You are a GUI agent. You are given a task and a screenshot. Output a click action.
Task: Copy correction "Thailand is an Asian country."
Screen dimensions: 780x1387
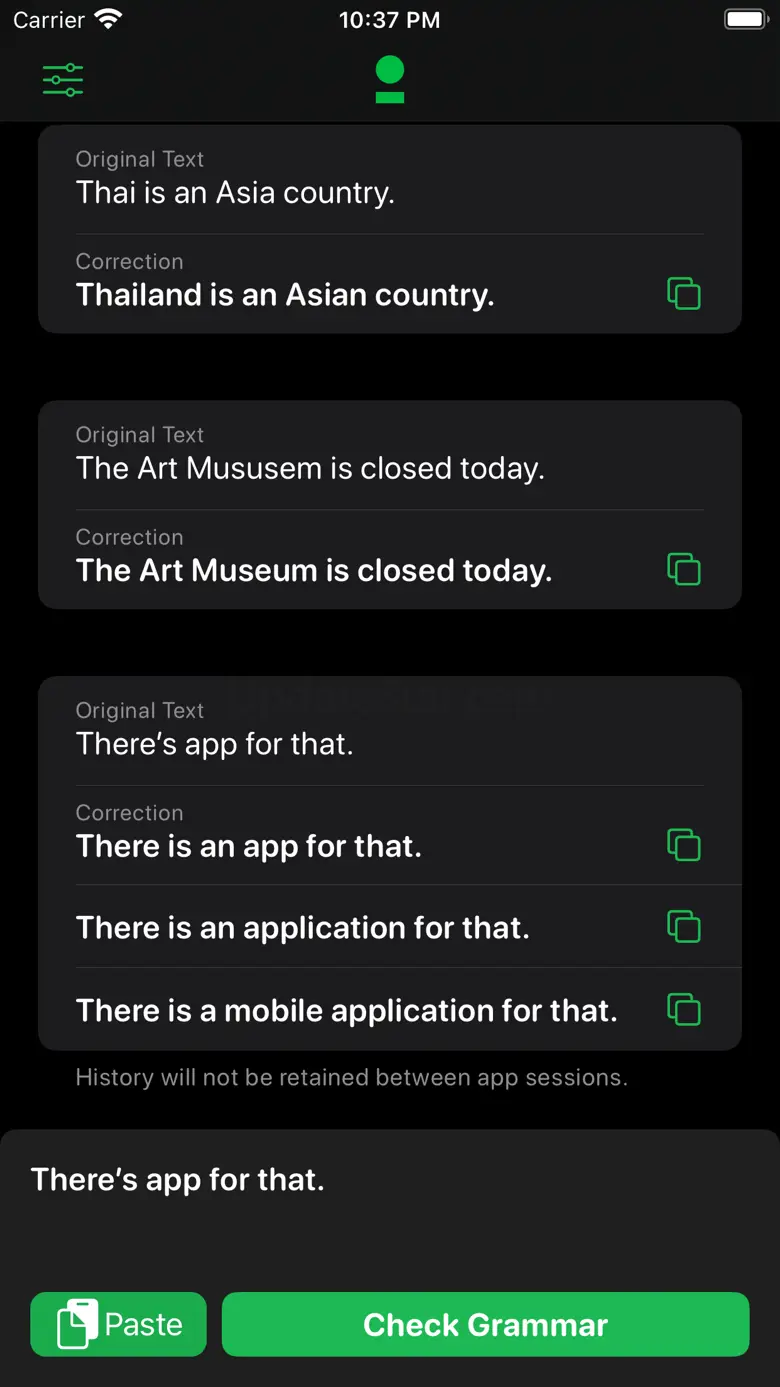click(684, 294)
